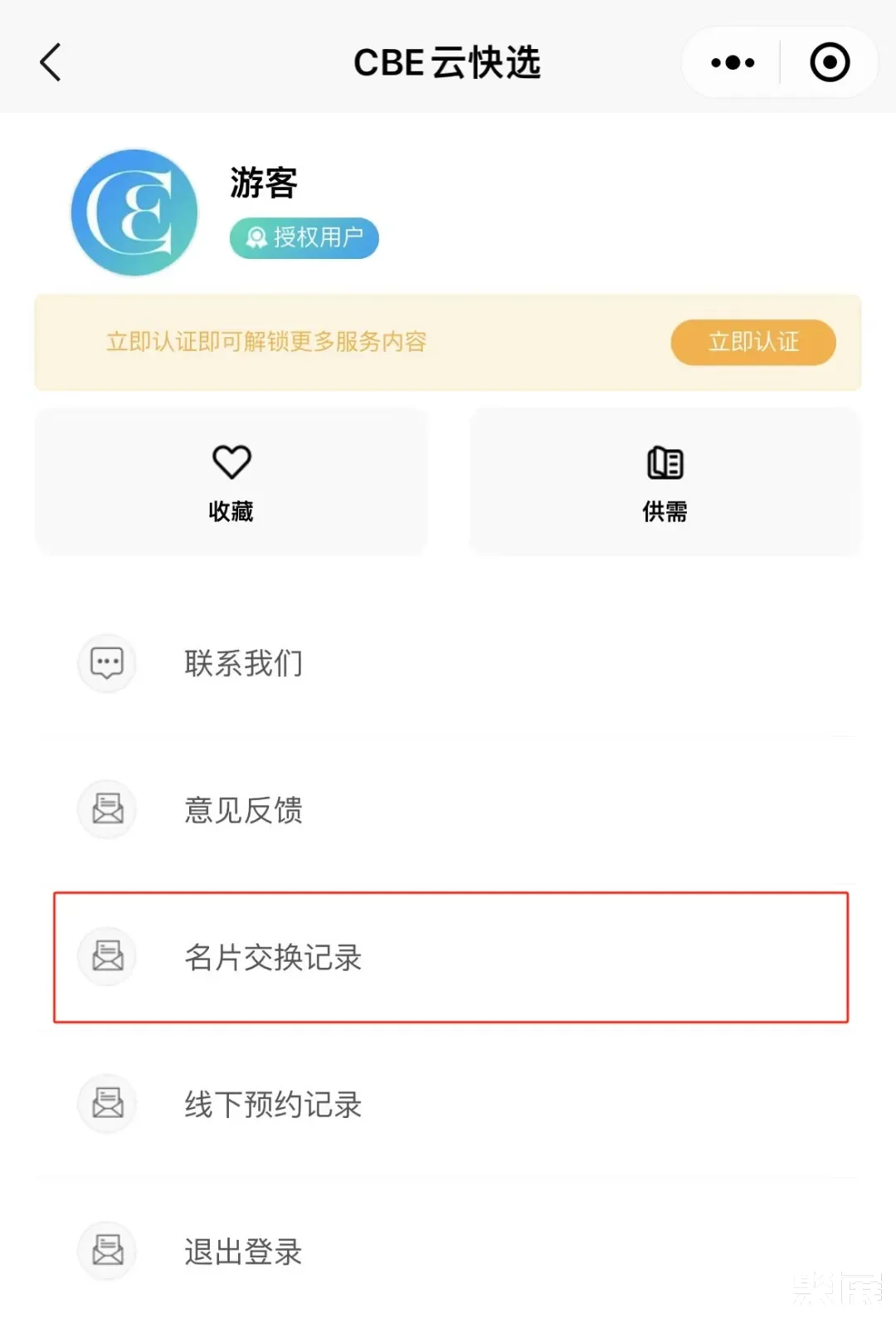Click the CBE avatar logo
Image resolution: width=896 pixels, height=1318 pixels.
click(x=133, y=212)
